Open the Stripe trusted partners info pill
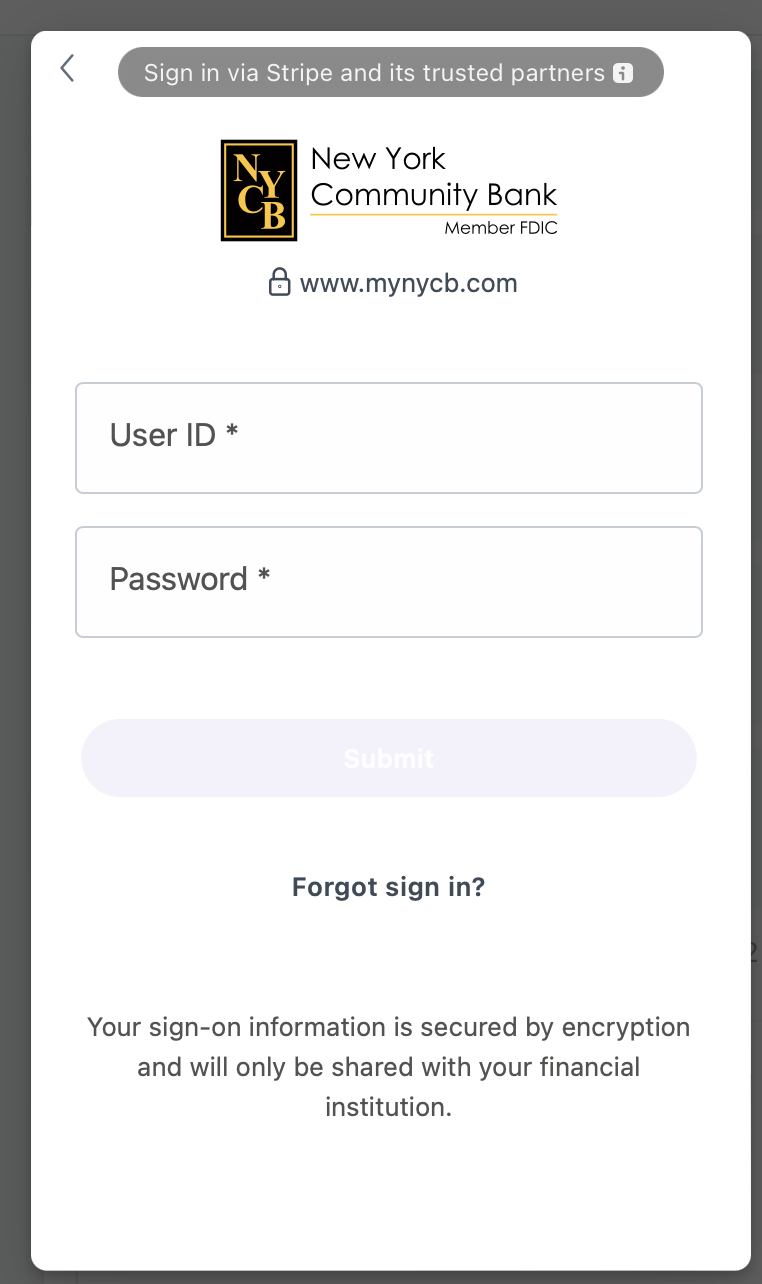 [390, 72]
